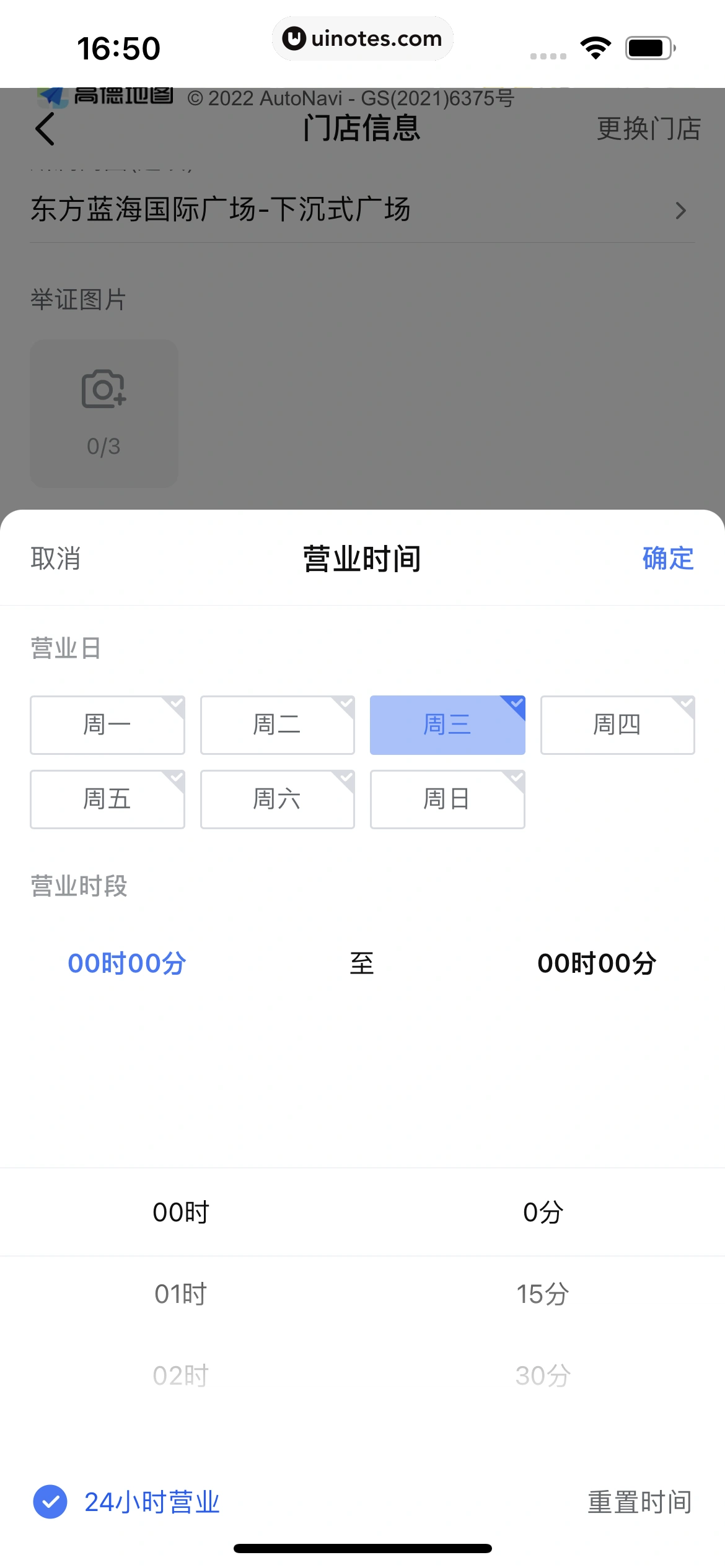Reset hours via 重置时间
The height and width of the screenshot is (1568, 725).
coord(639,1501)
